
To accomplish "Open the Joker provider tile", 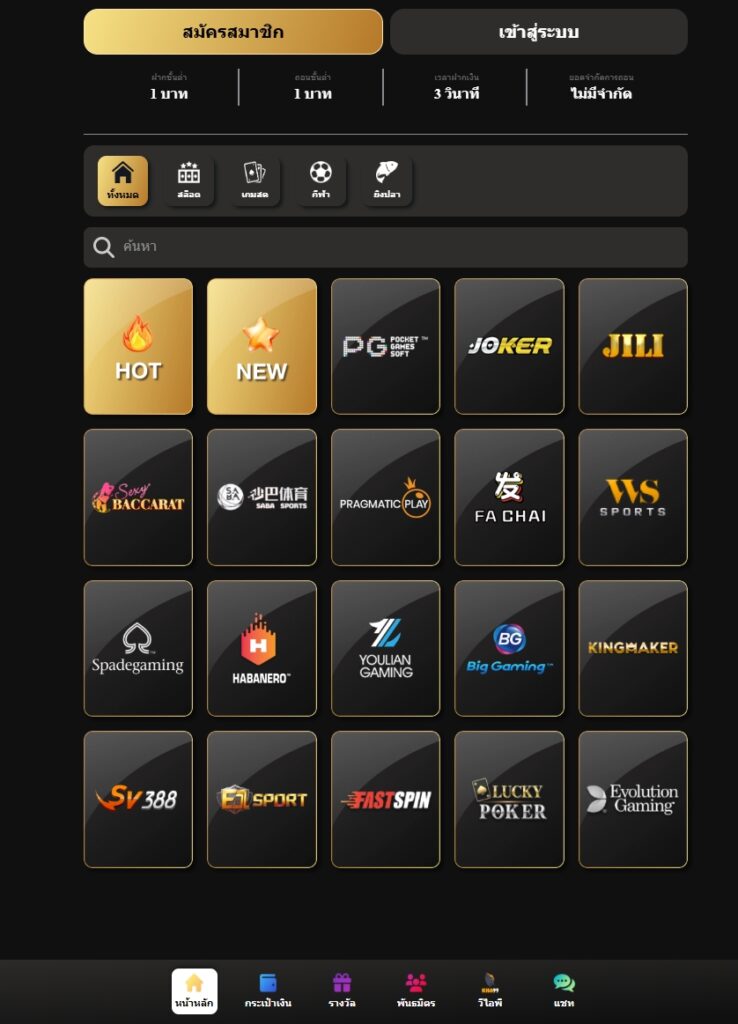I will [x=509, y=346].
